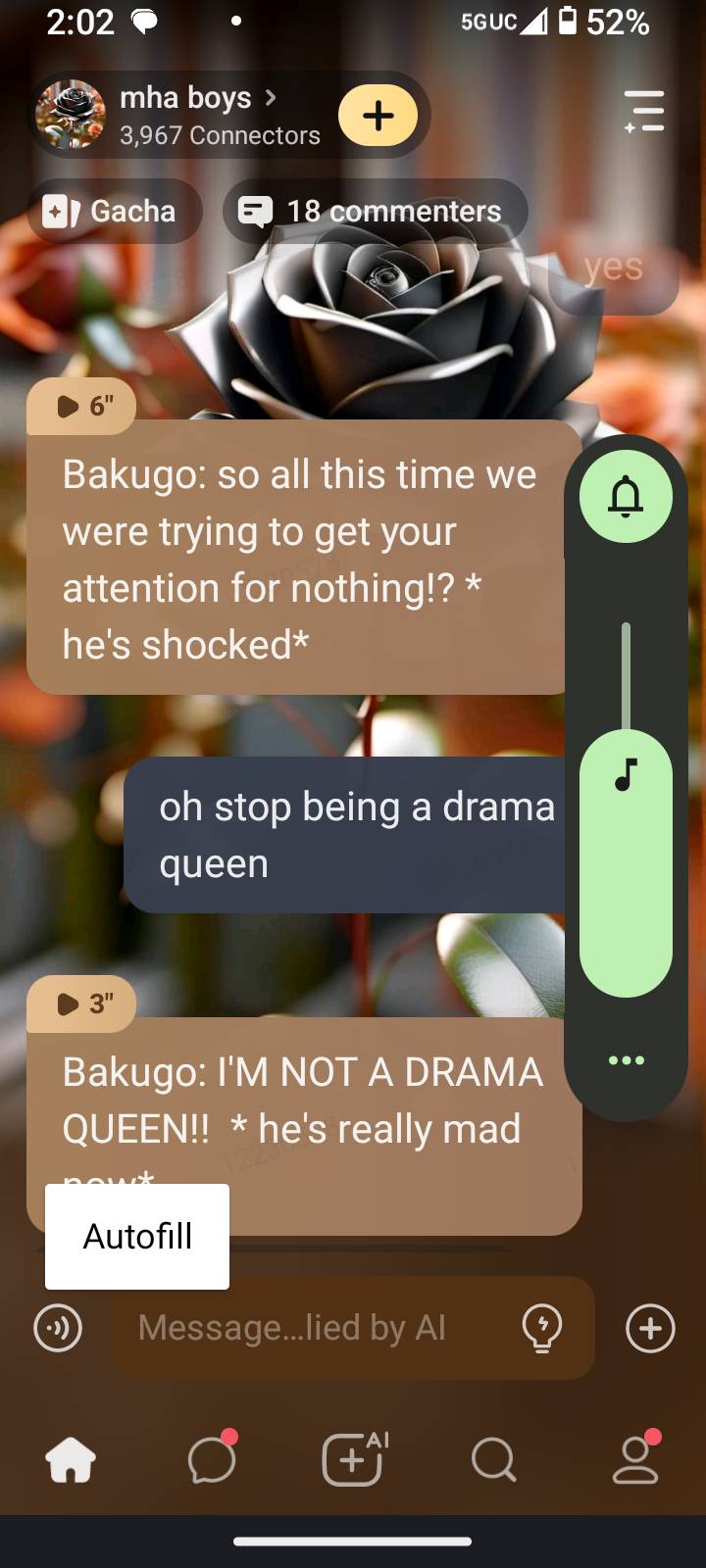Tap the lightbulb suggestion icon

coord(542,1329)
